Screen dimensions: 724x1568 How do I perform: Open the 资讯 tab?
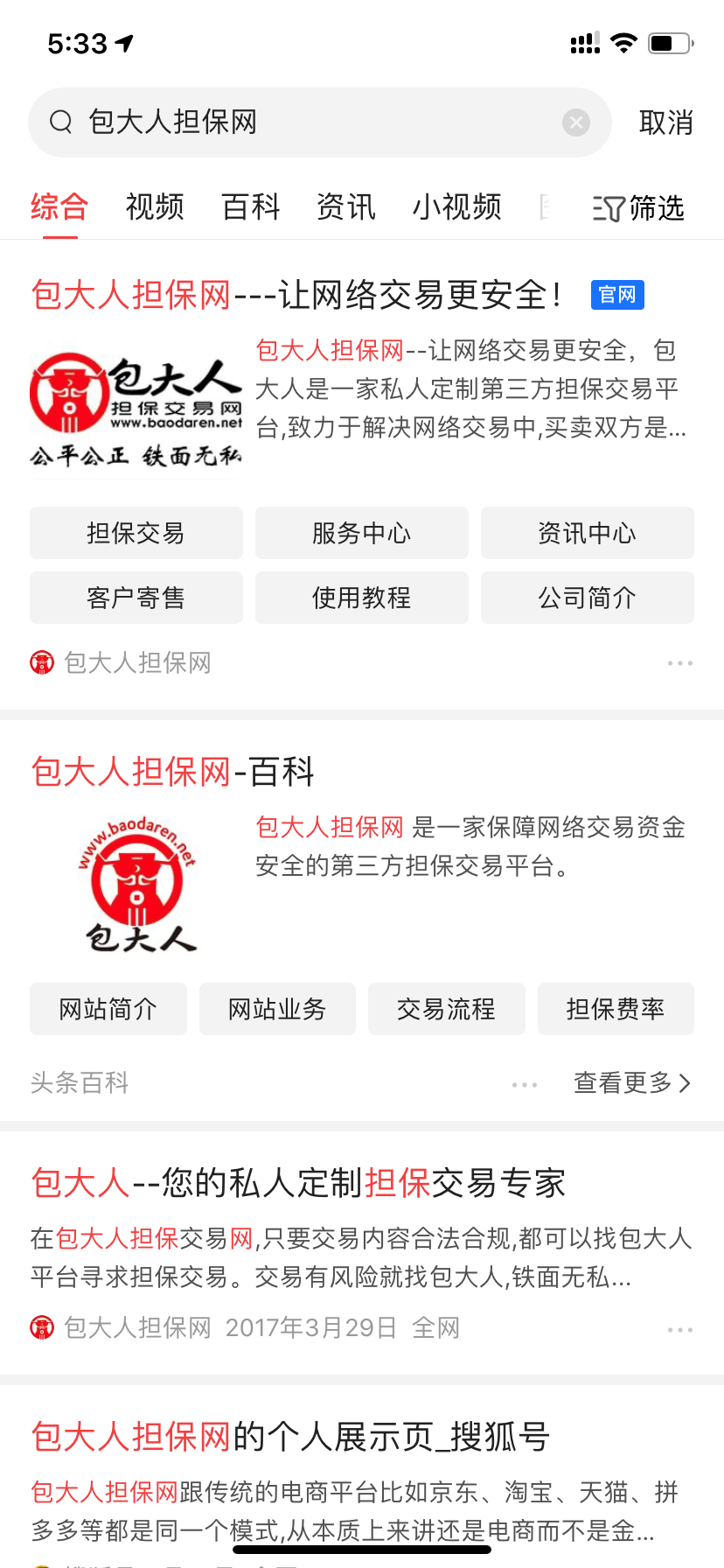pos(346,207)
